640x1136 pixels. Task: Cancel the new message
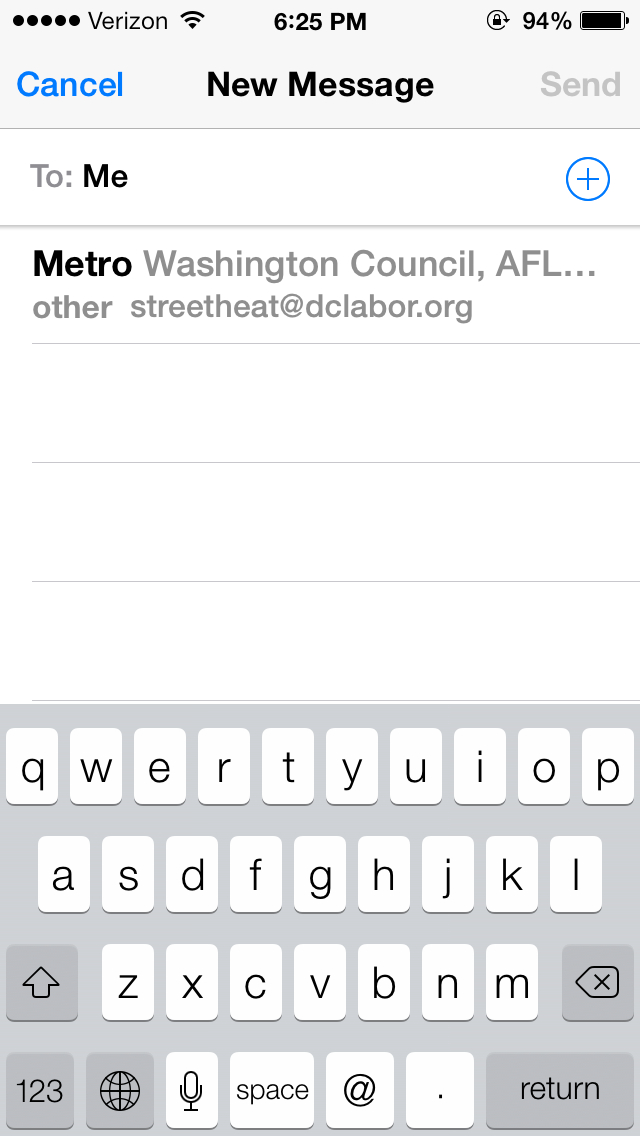tap(70, 85)
